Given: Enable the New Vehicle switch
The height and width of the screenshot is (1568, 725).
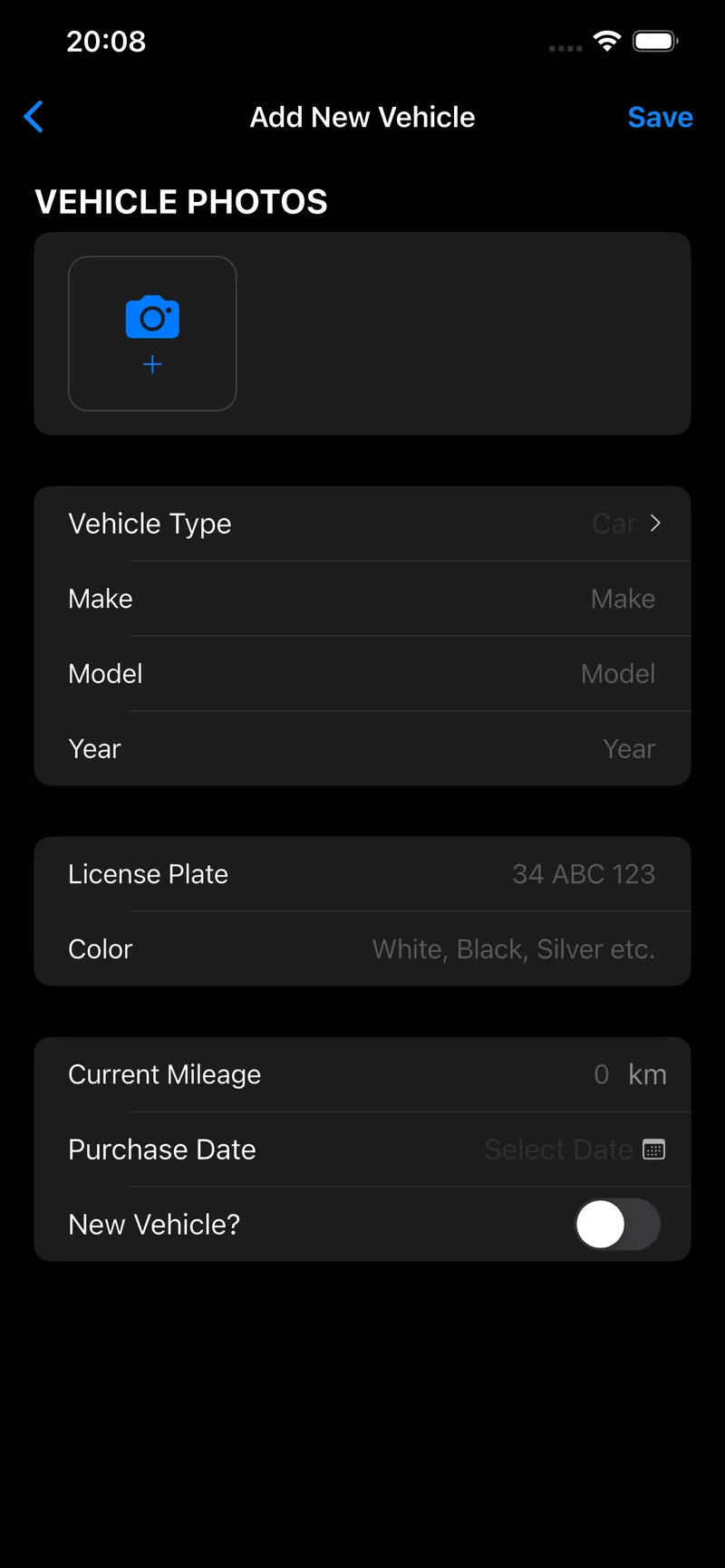Looking at the screenshot, I should [x=618, y=1224].
